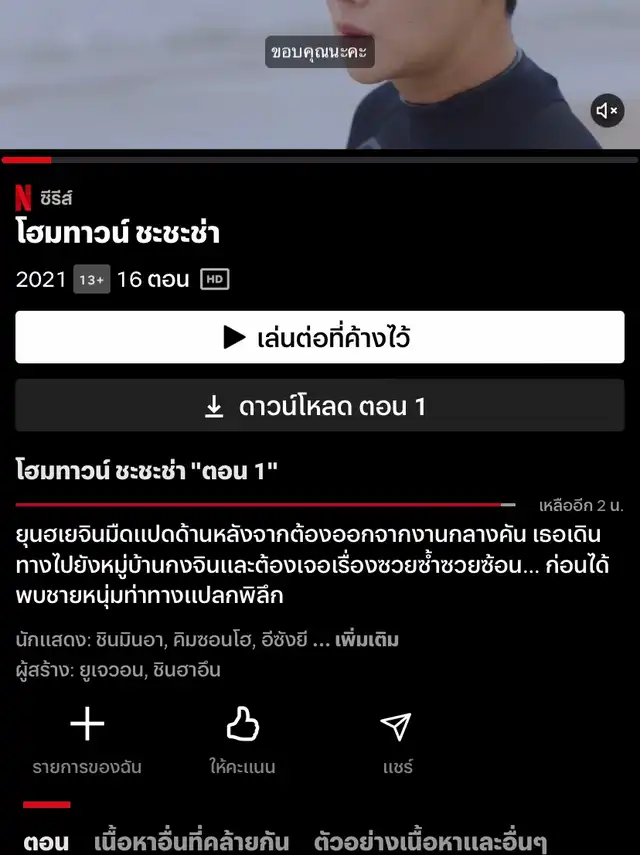Add the series to รายการของฉัน
The height and width of the screenshot is (855, 640).
(87, 740)
